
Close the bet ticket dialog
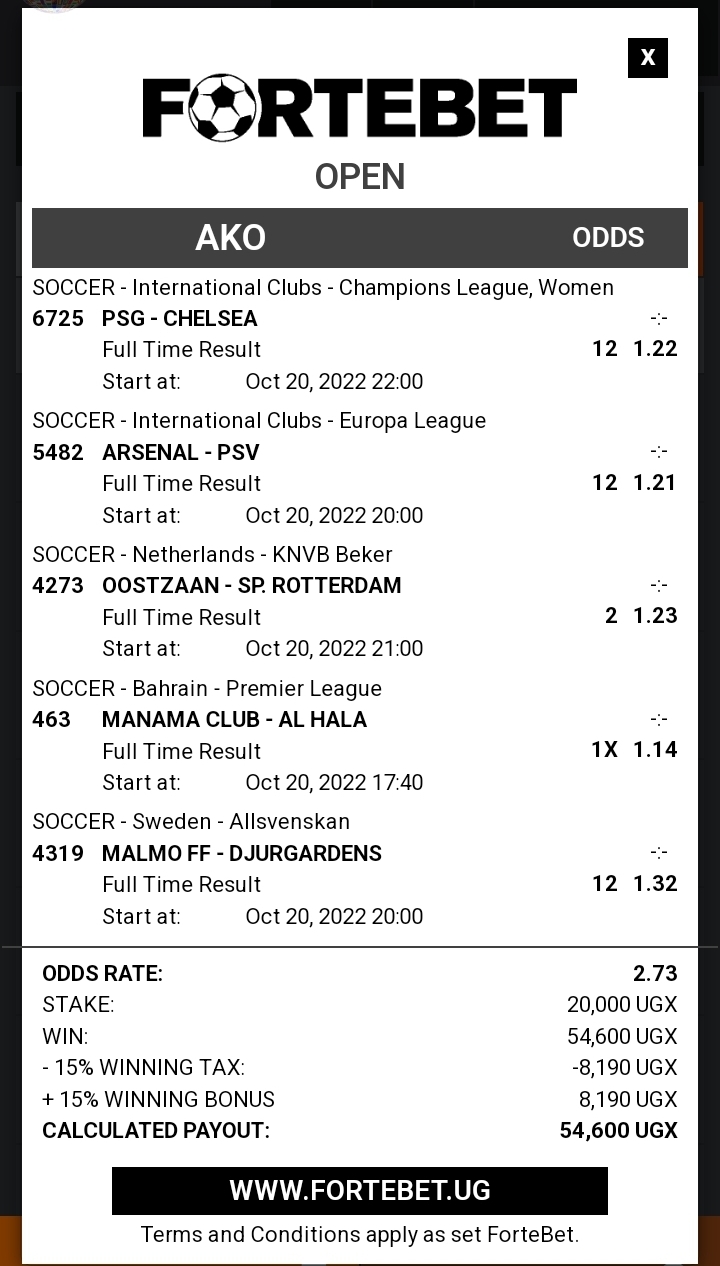648,57
